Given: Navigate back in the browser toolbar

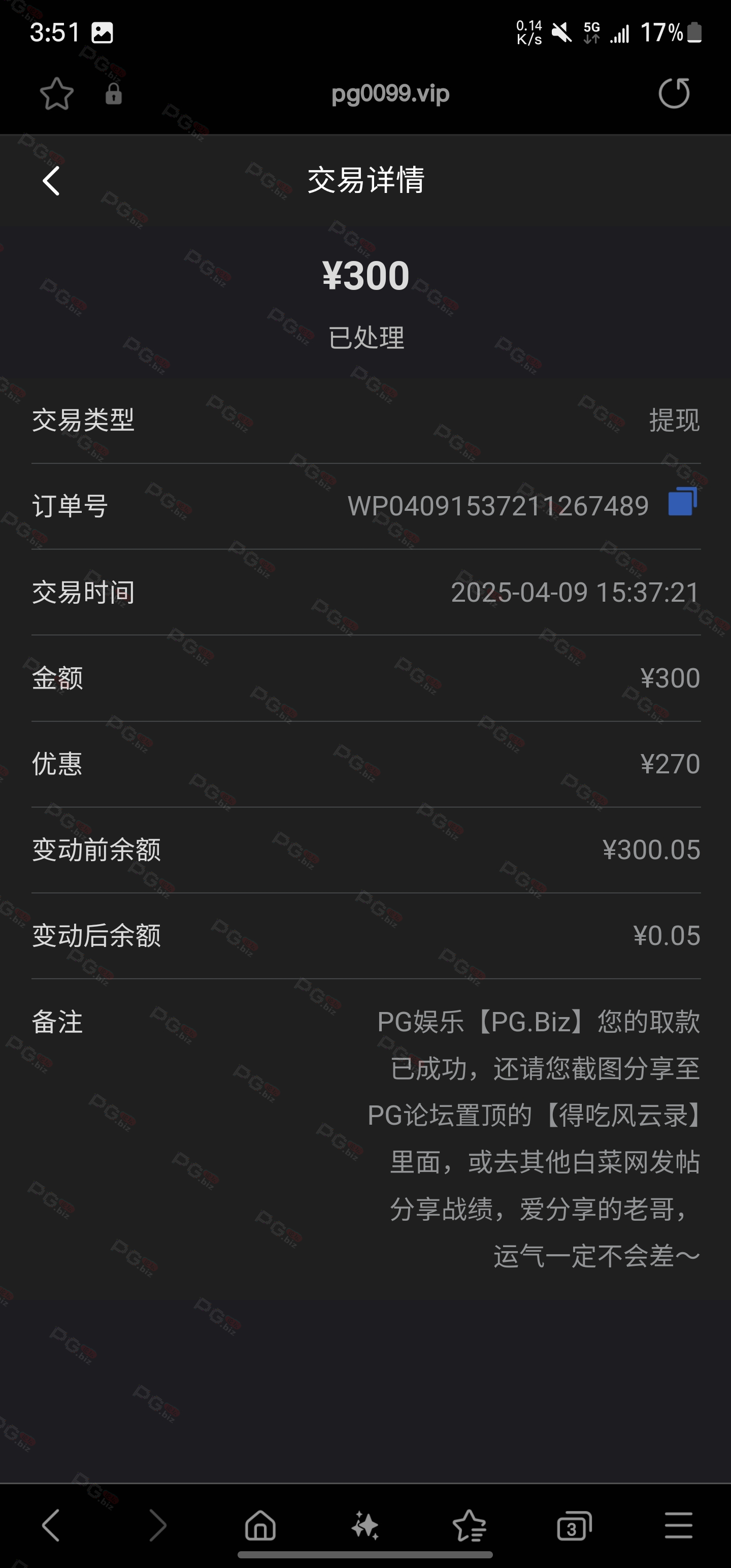Looking at the screenshot, I should coord(51,1525).
